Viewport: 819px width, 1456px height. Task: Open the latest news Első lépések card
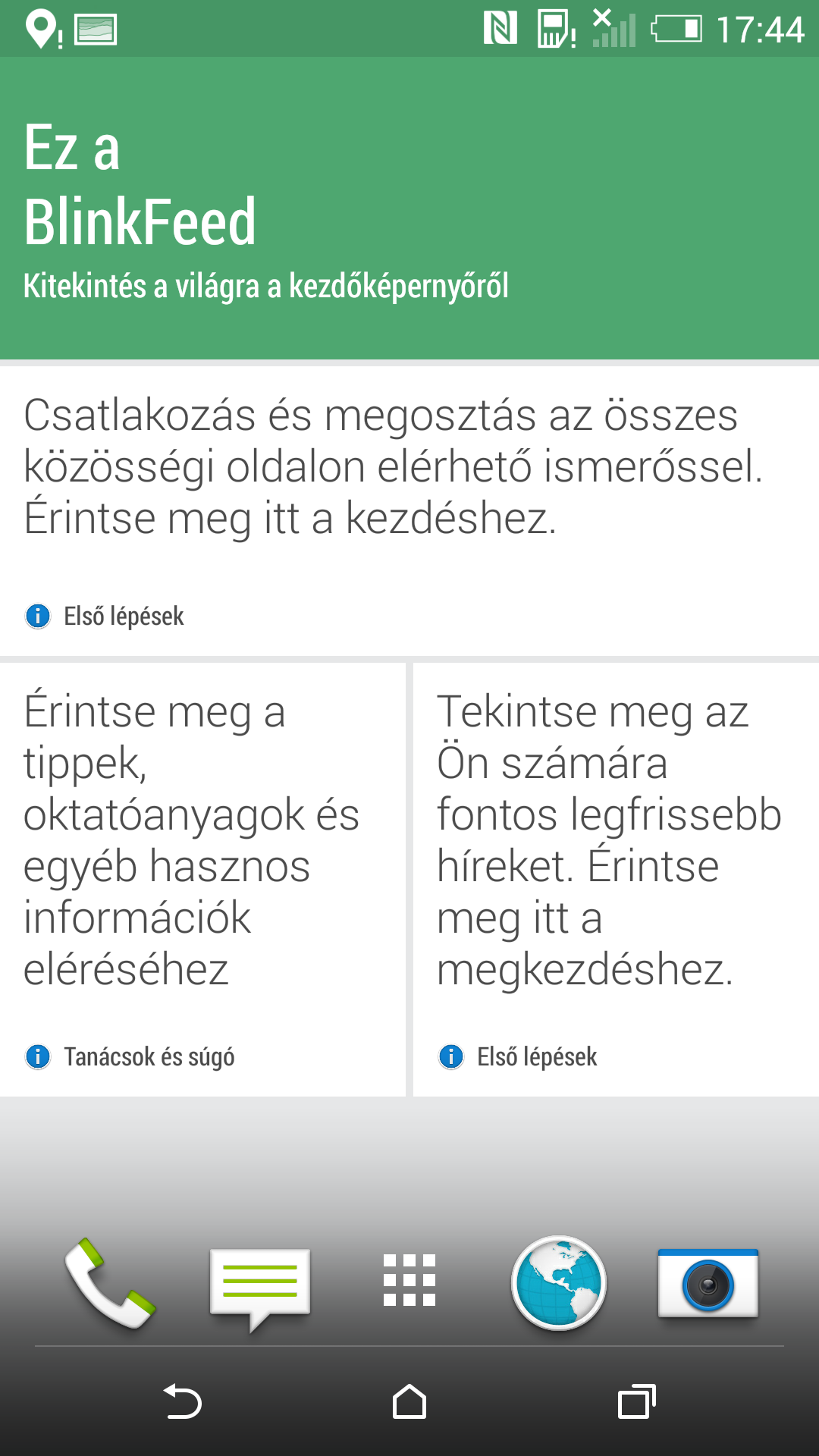[x=616, y=880]
